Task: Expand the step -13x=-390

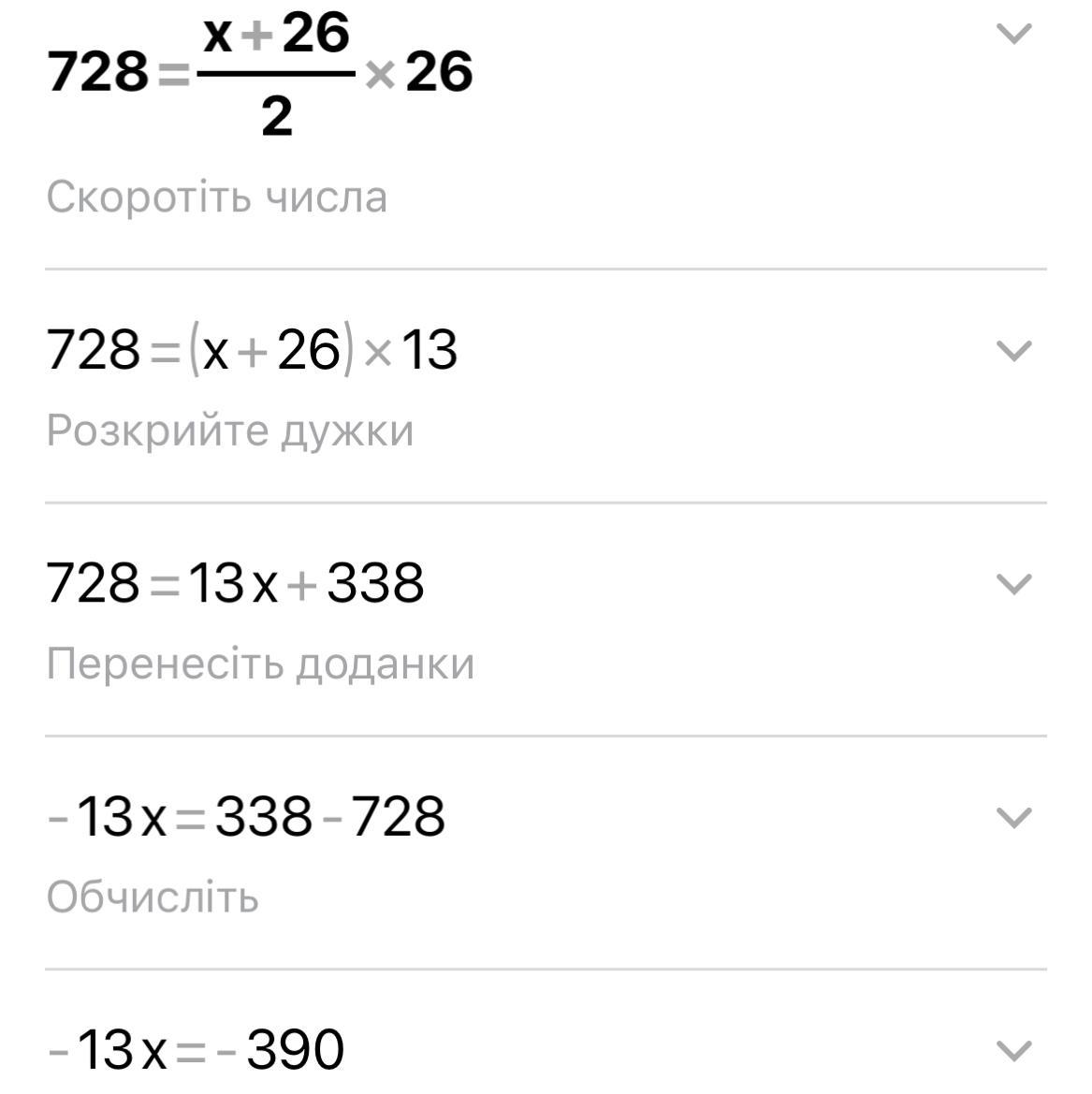Action: click(x=1014, y=1050)
